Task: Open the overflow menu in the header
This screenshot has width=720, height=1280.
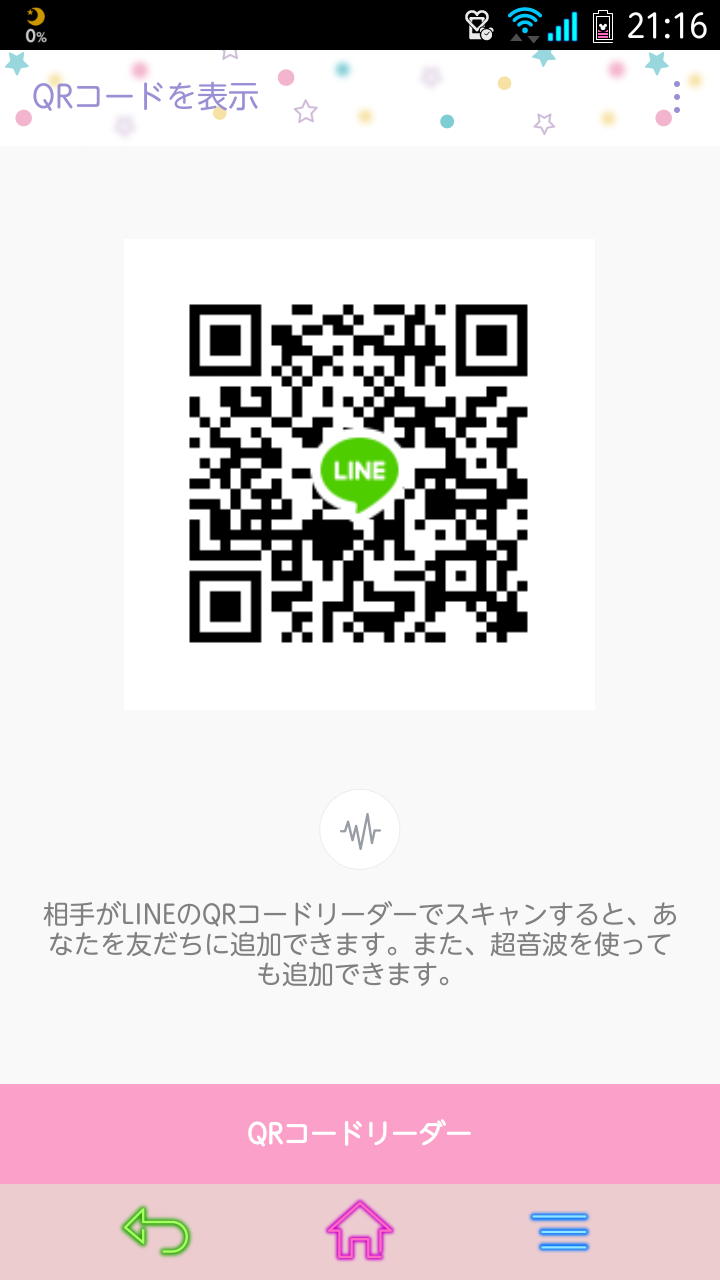Action: 677,97
